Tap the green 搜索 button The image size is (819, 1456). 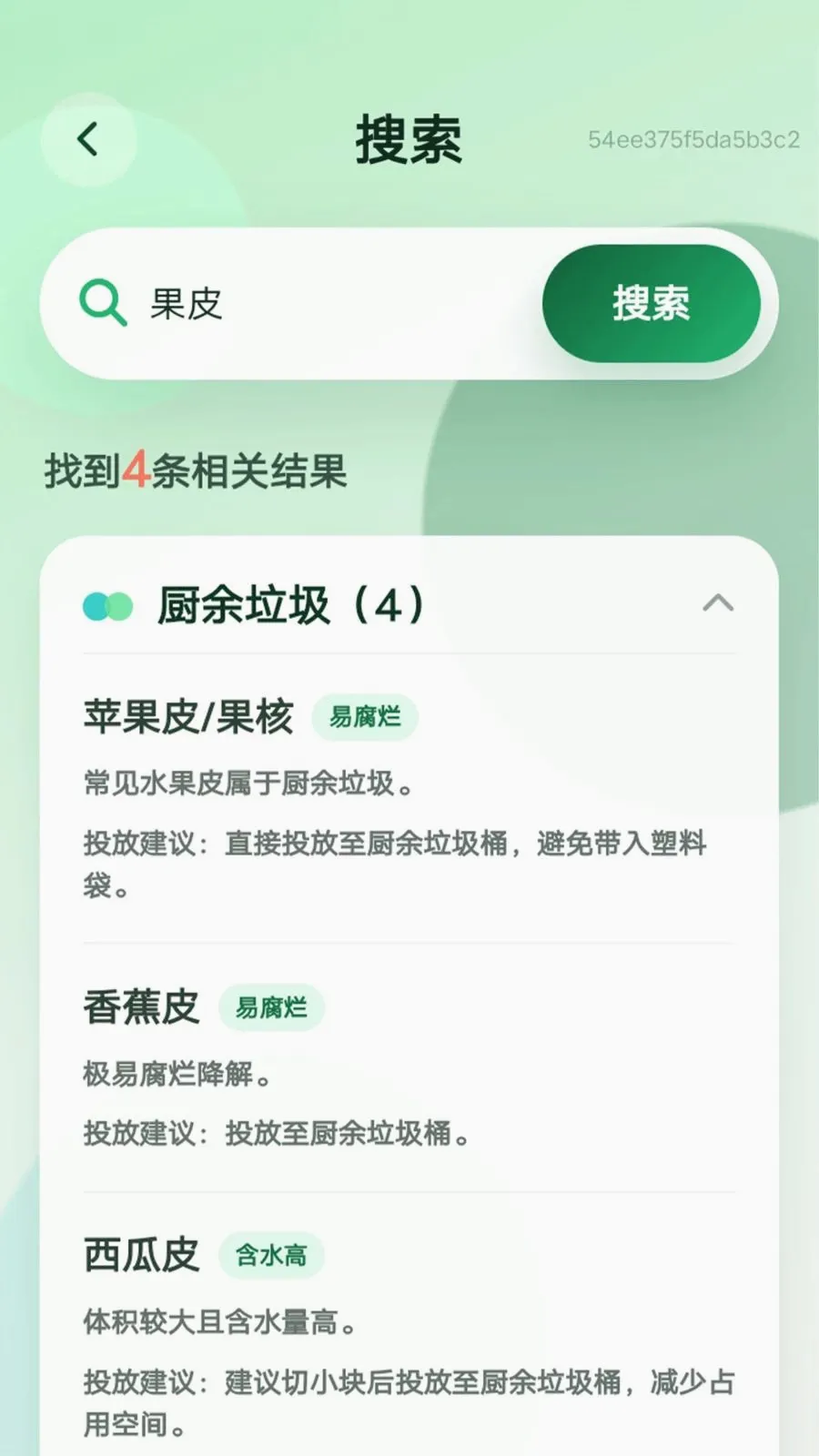[651, 303]
